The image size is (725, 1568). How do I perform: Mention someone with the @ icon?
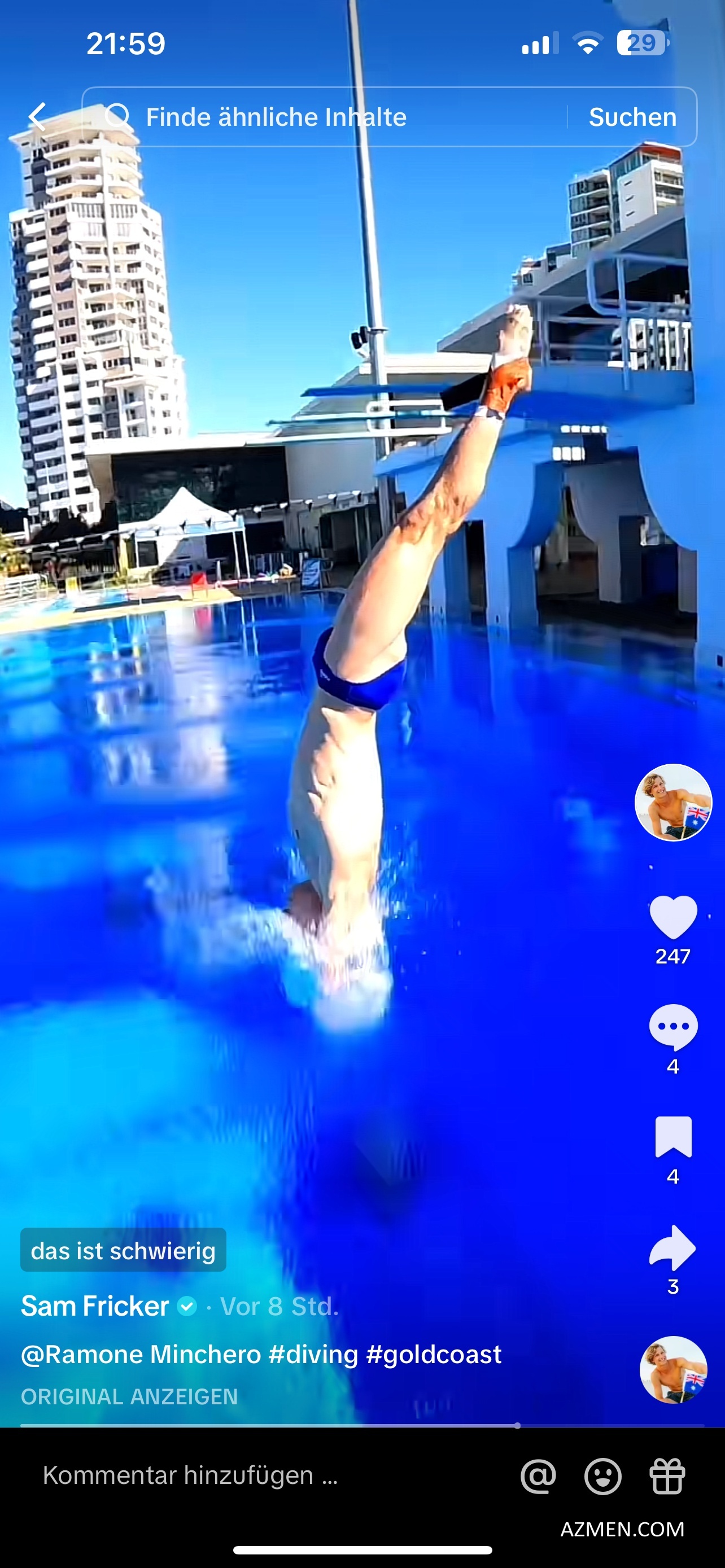coord(538,1476)
